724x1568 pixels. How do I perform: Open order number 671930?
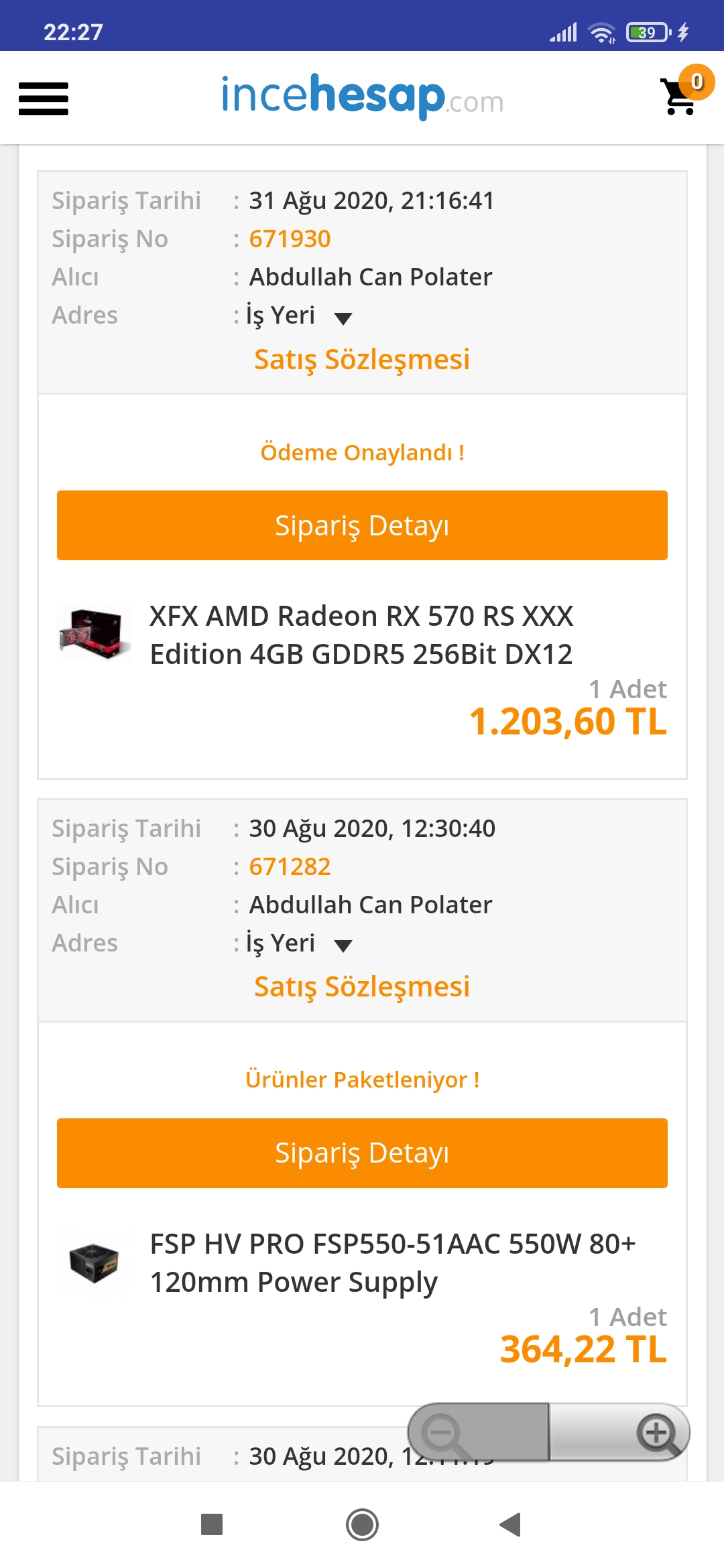point(290,239)
